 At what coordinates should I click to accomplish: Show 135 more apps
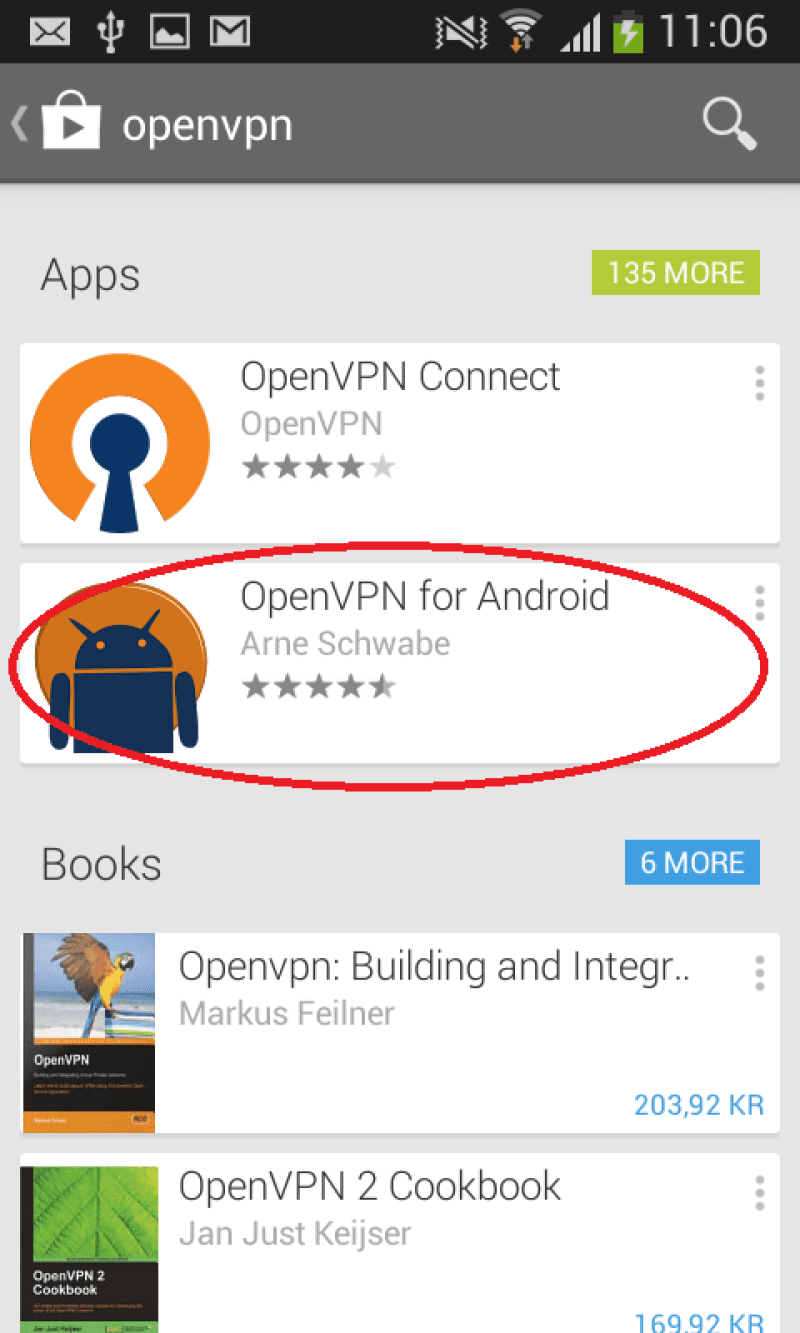675,273
